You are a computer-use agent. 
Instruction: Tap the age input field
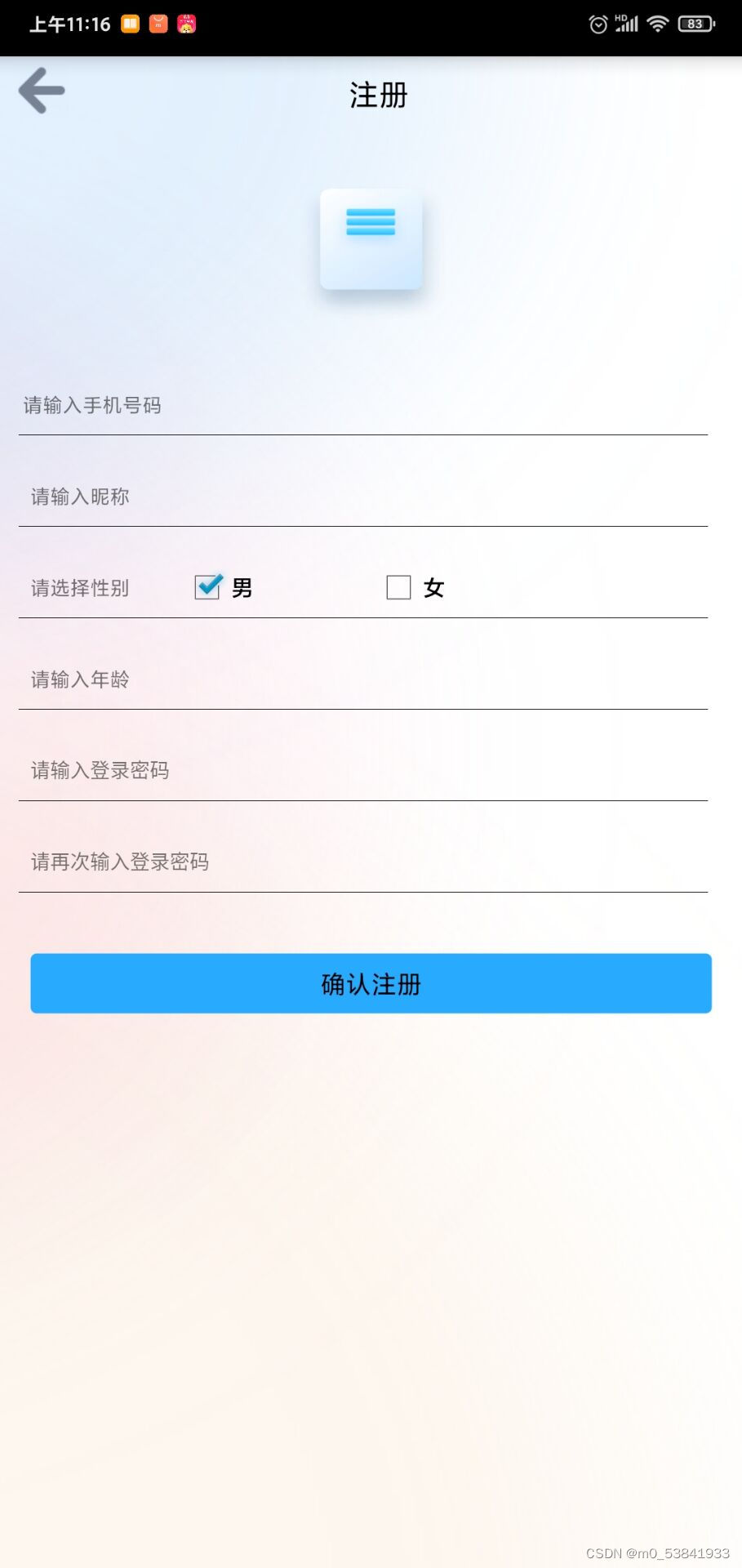tap(363, 679)
